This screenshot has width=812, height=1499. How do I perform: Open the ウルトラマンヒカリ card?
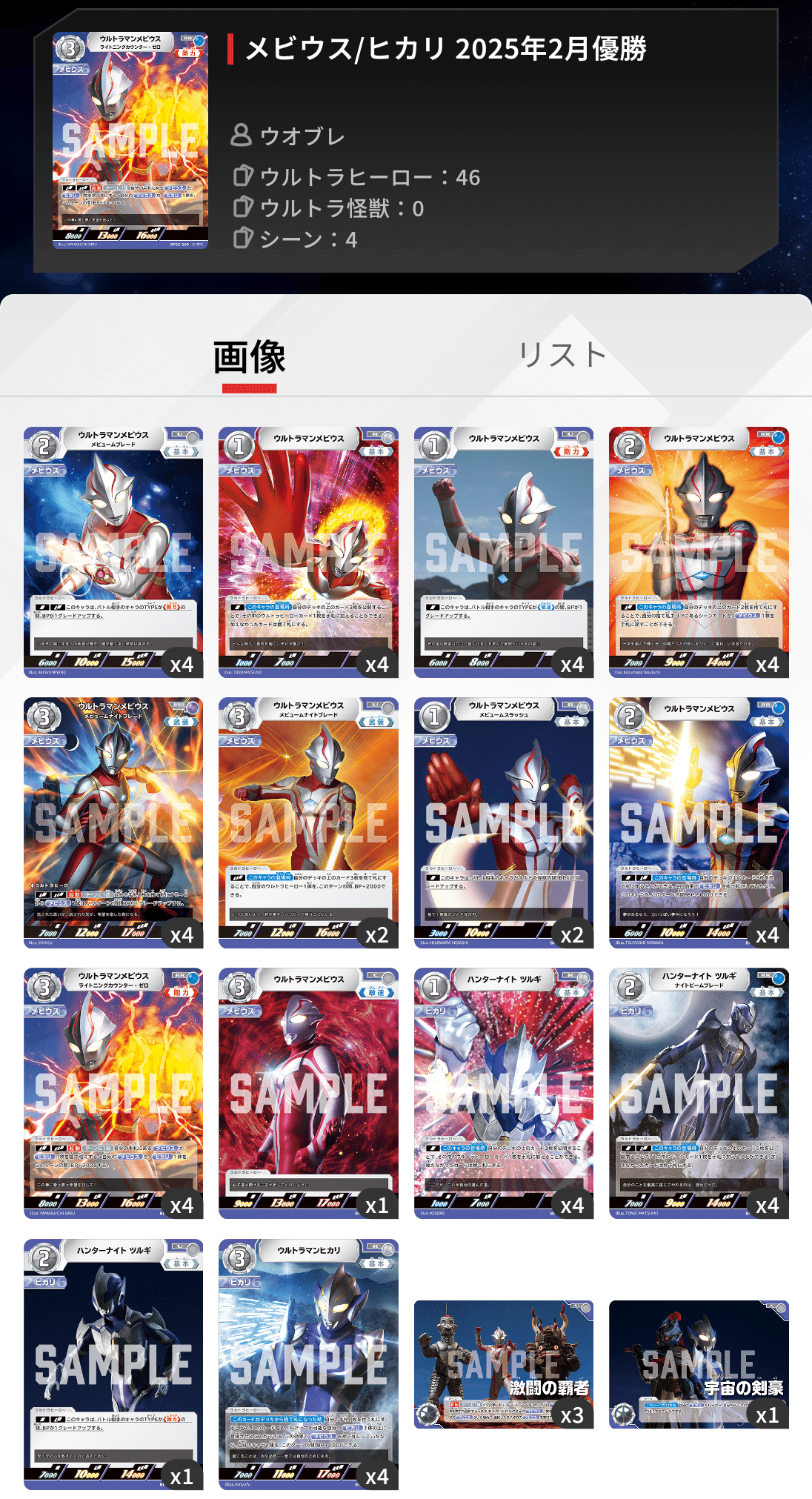point(308,1363)
